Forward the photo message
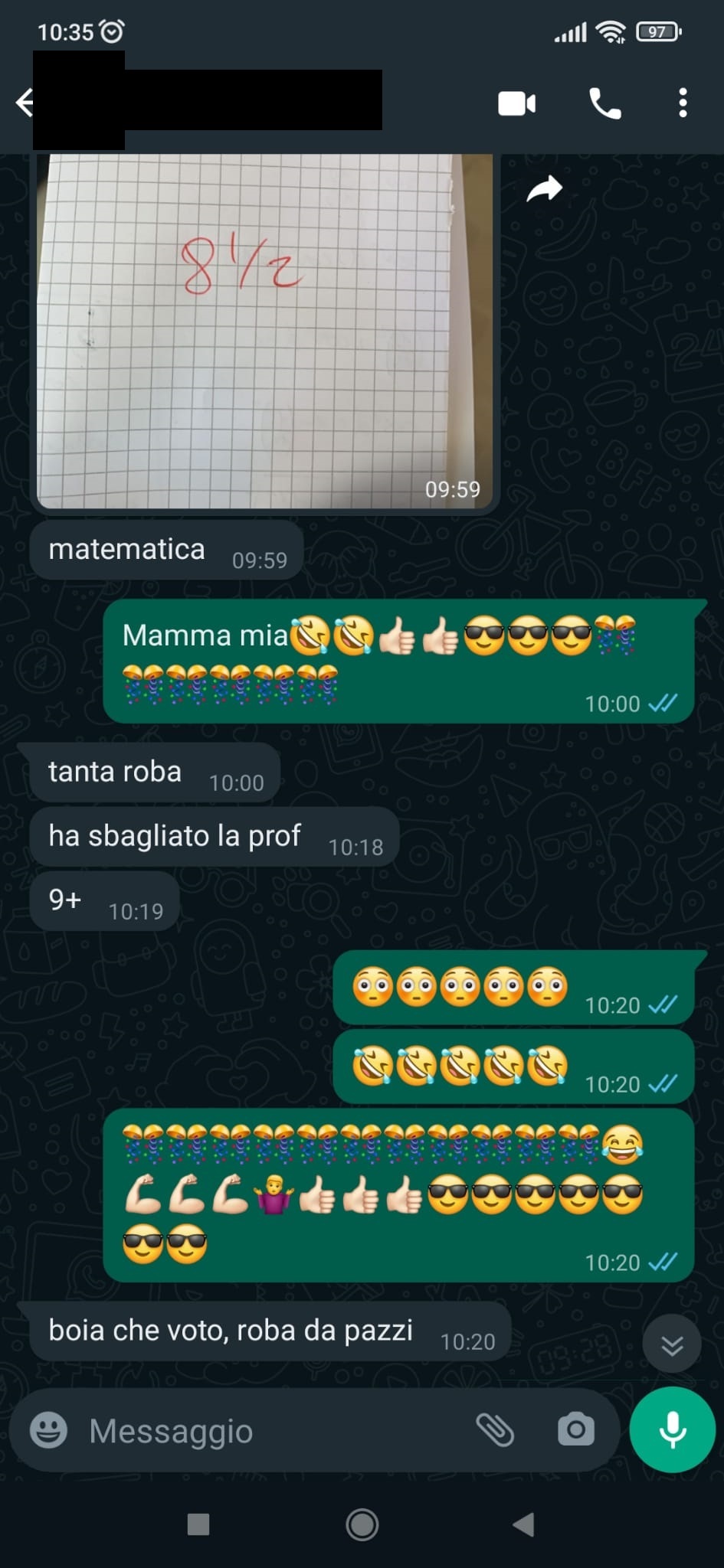The image size is (724, 1568). 544,188
